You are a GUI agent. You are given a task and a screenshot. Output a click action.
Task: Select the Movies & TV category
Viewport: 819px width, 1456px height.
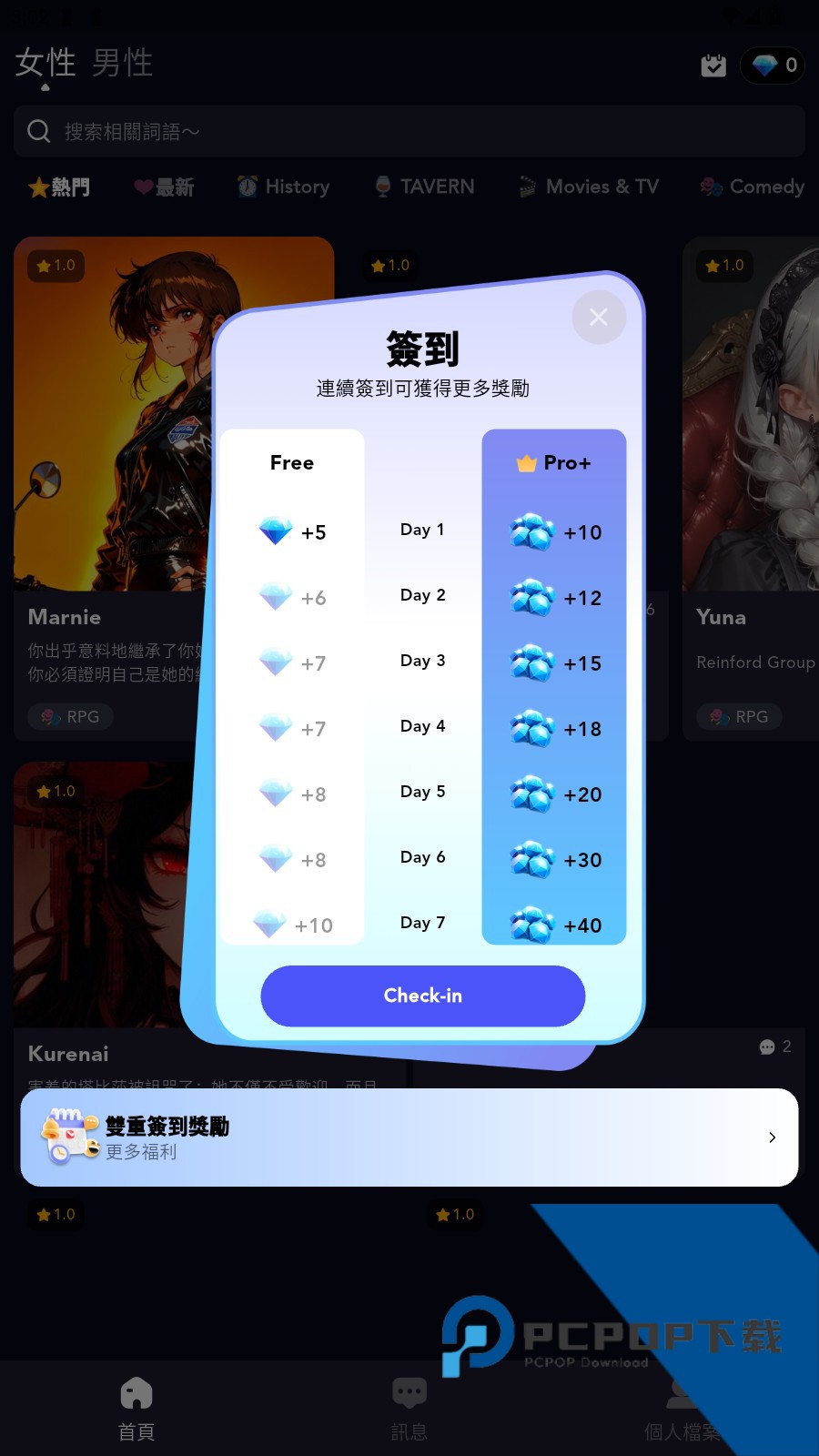(x=589, y=187)
